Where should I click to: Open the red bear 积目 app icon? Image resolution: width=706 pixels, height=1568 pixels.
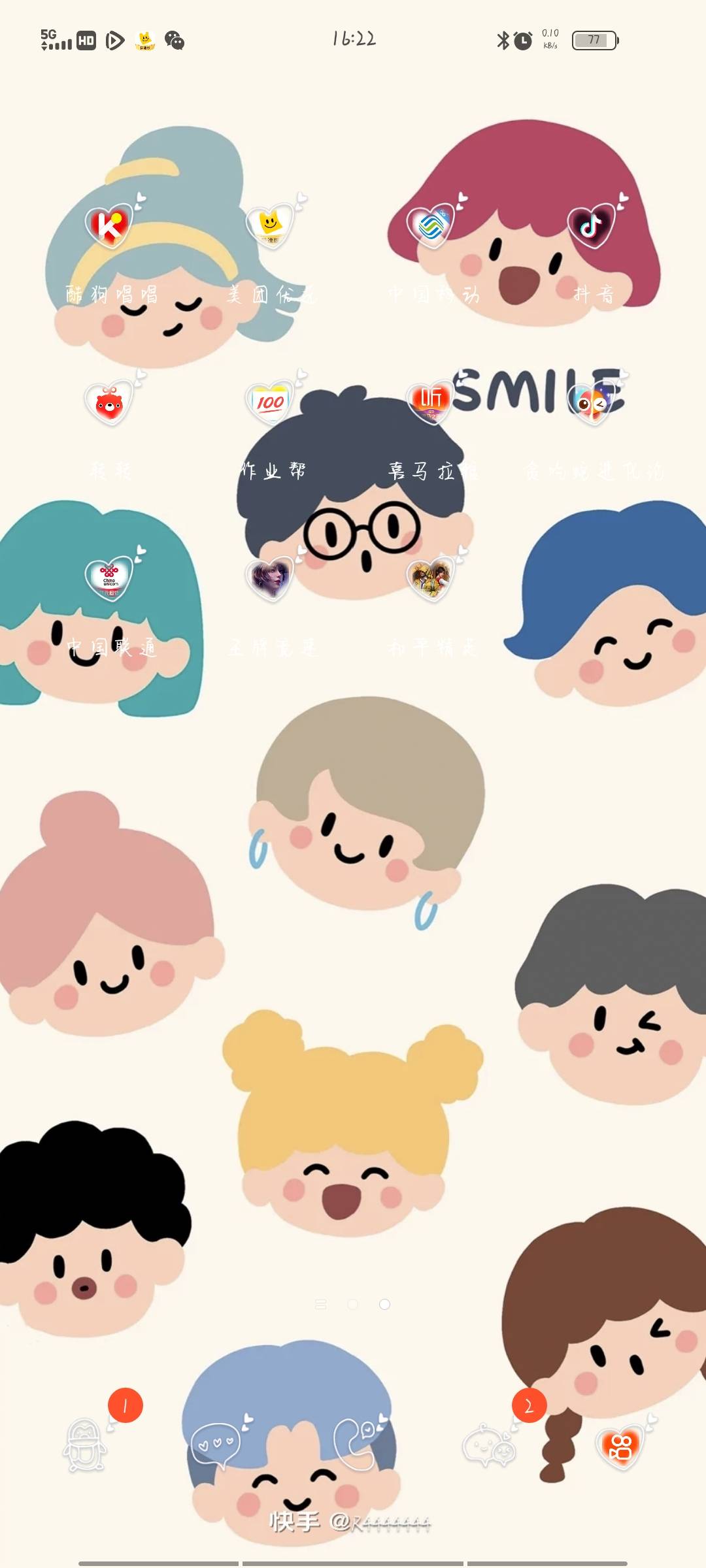click(x=110, y=403)
